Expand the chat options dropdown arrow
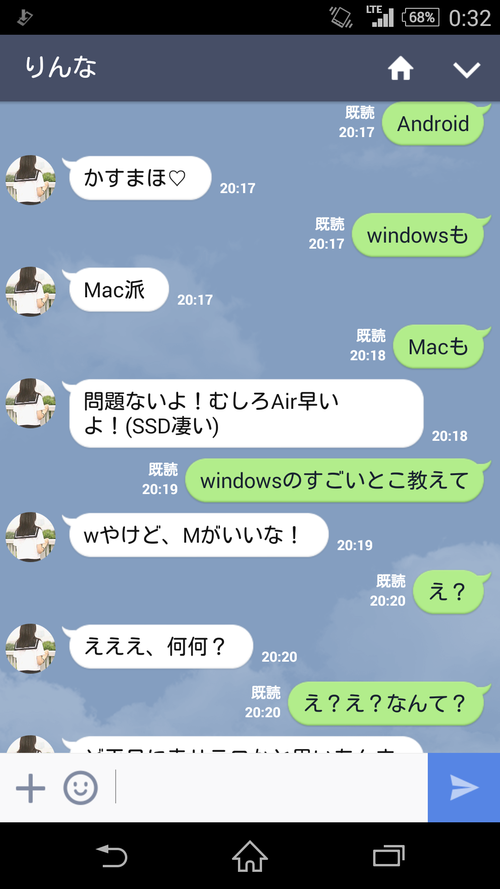Screen dimensions: 500x889 point(467,69)
